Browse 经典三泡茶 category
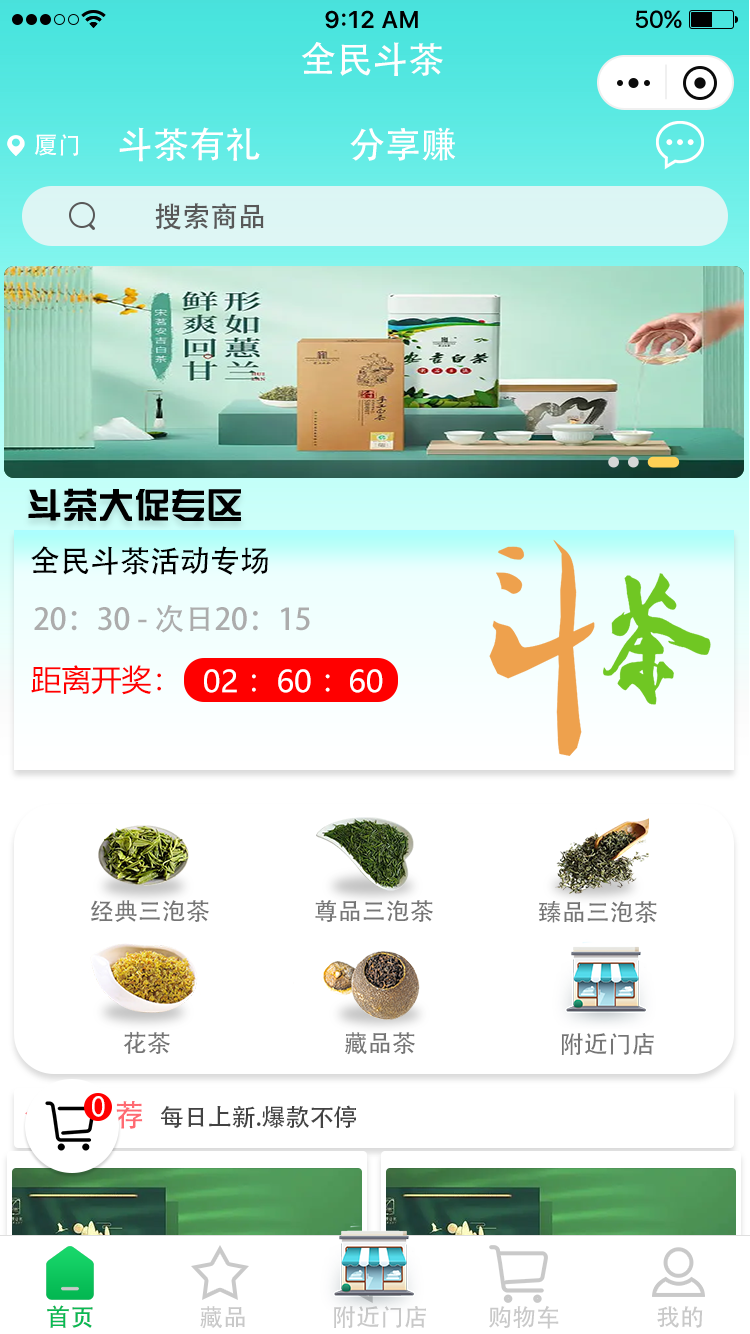 [148, 872]
